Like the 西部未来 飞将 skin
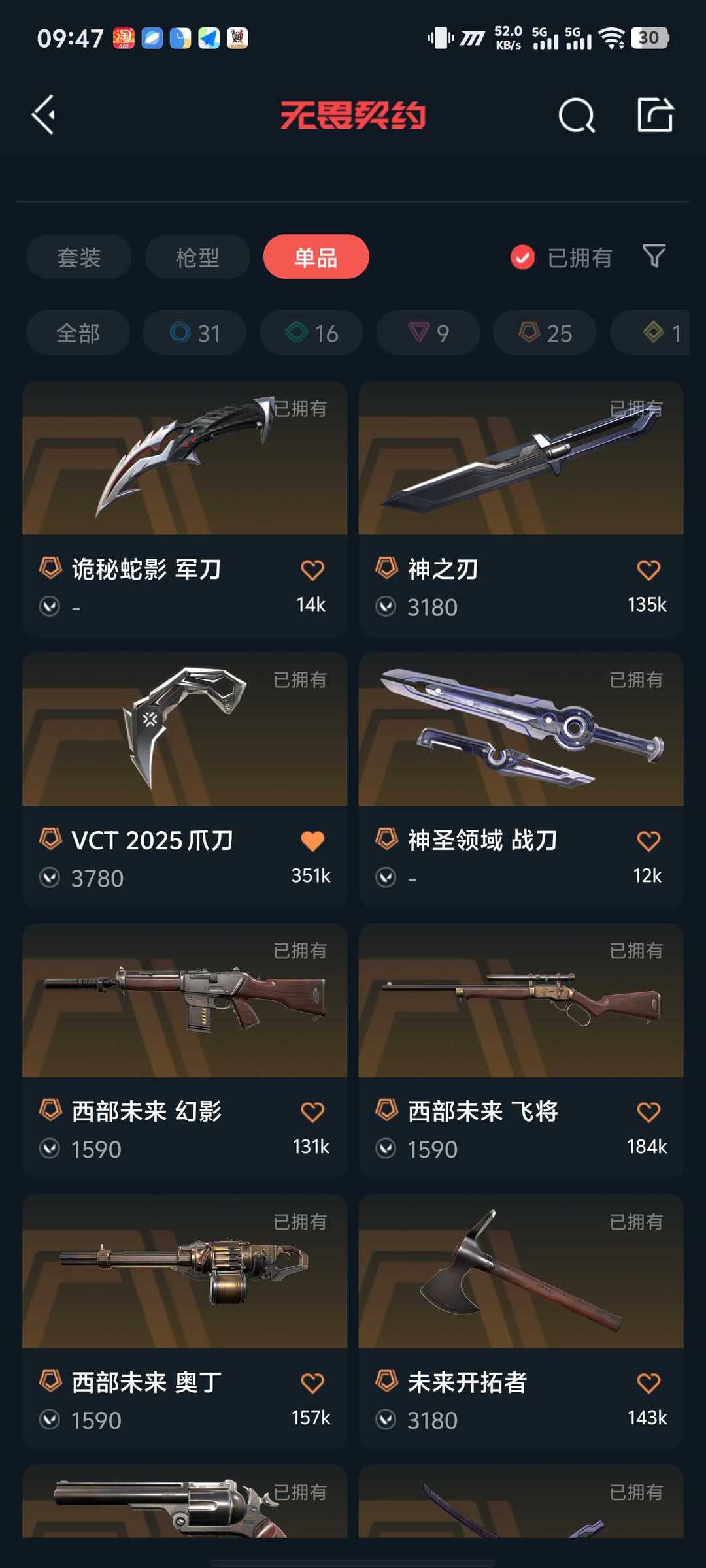Screen dimensions: 706x1568 pyautogui.click(x=648, y=1112)
